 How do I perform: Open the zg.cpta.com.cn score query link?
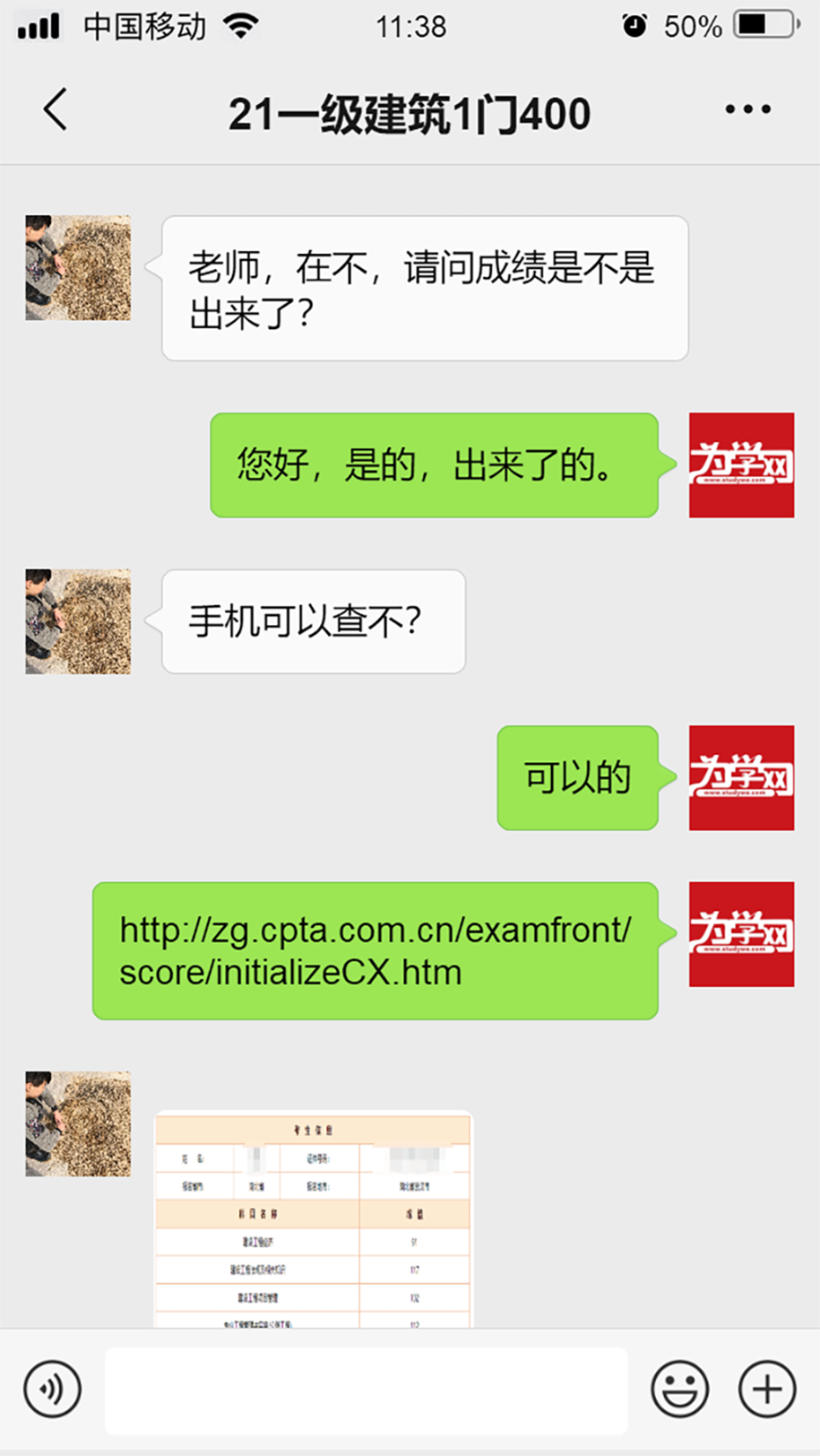pos(375,950)
